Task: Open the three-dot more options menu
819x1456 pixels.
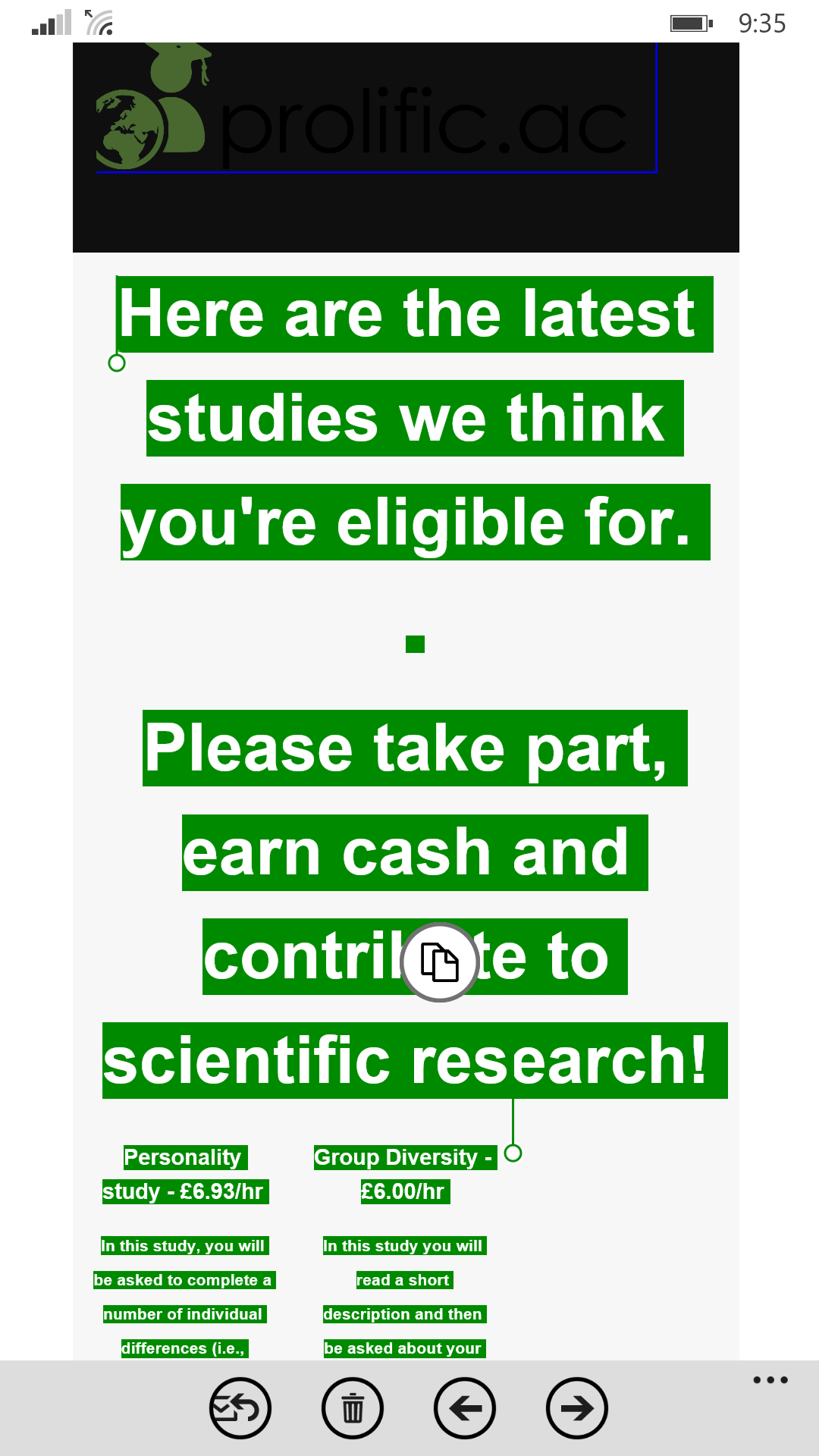Action: (770, 1380)
